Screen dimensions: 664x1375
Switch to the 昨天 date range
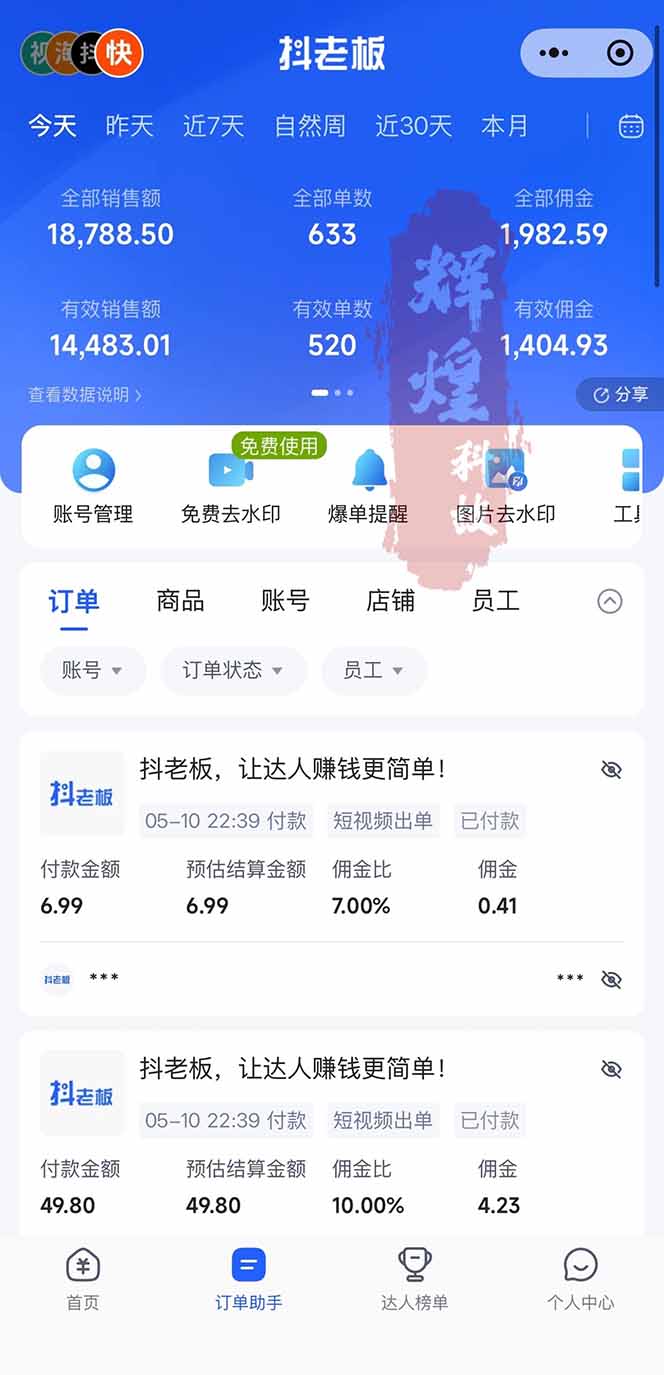pos(130,126)
